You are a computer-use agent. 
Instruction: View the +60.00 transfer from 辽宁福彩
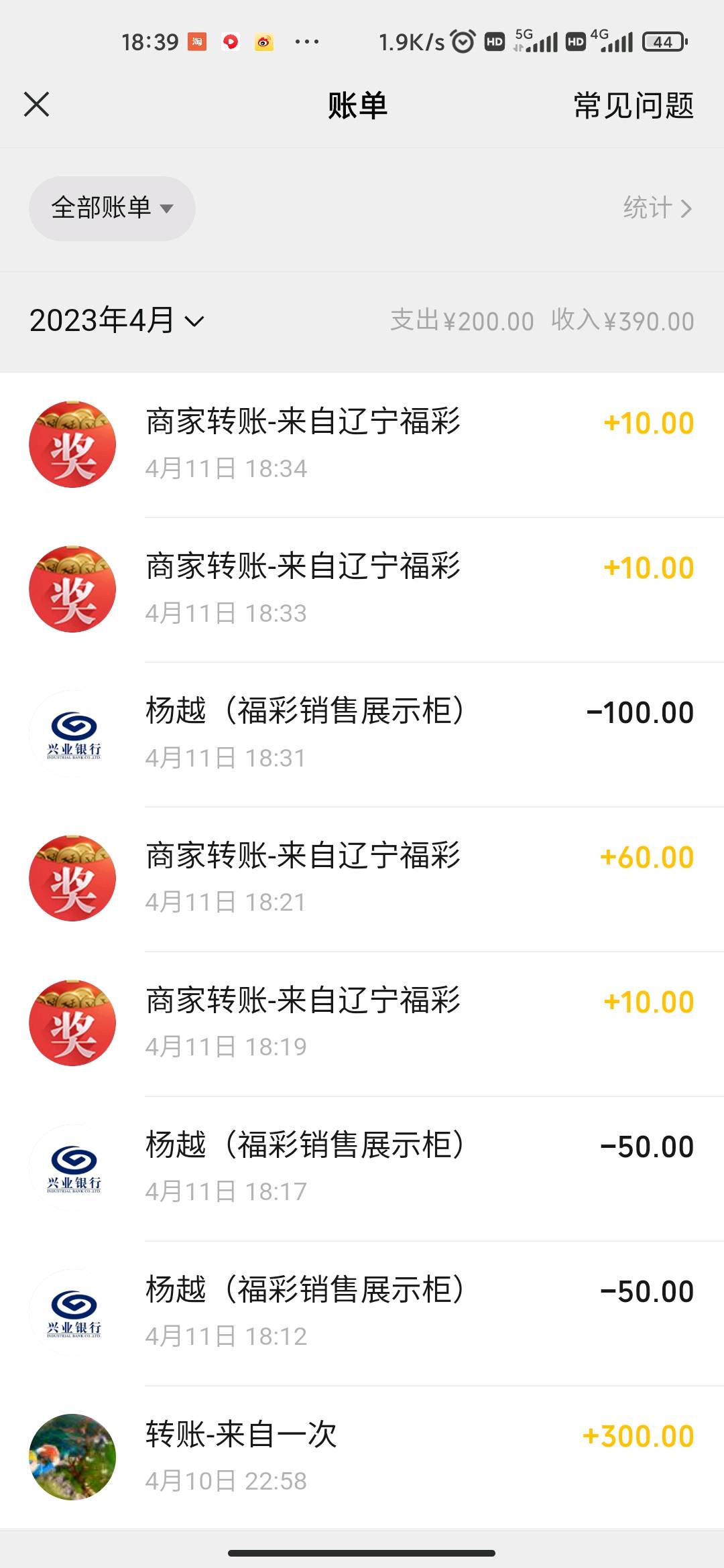pos(362,878)
